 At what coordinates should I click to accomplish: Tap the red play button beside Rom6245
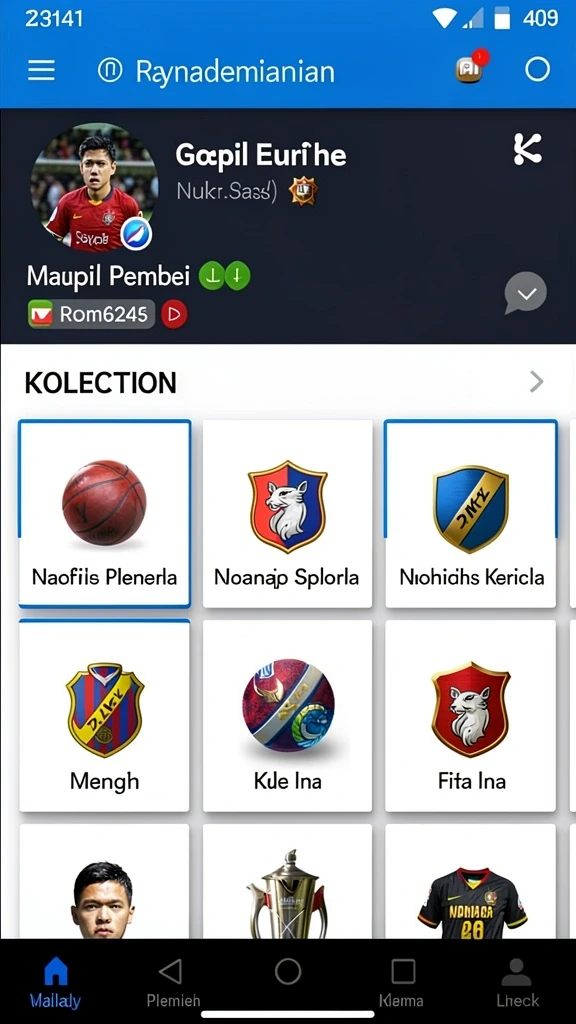click(174, 314)
